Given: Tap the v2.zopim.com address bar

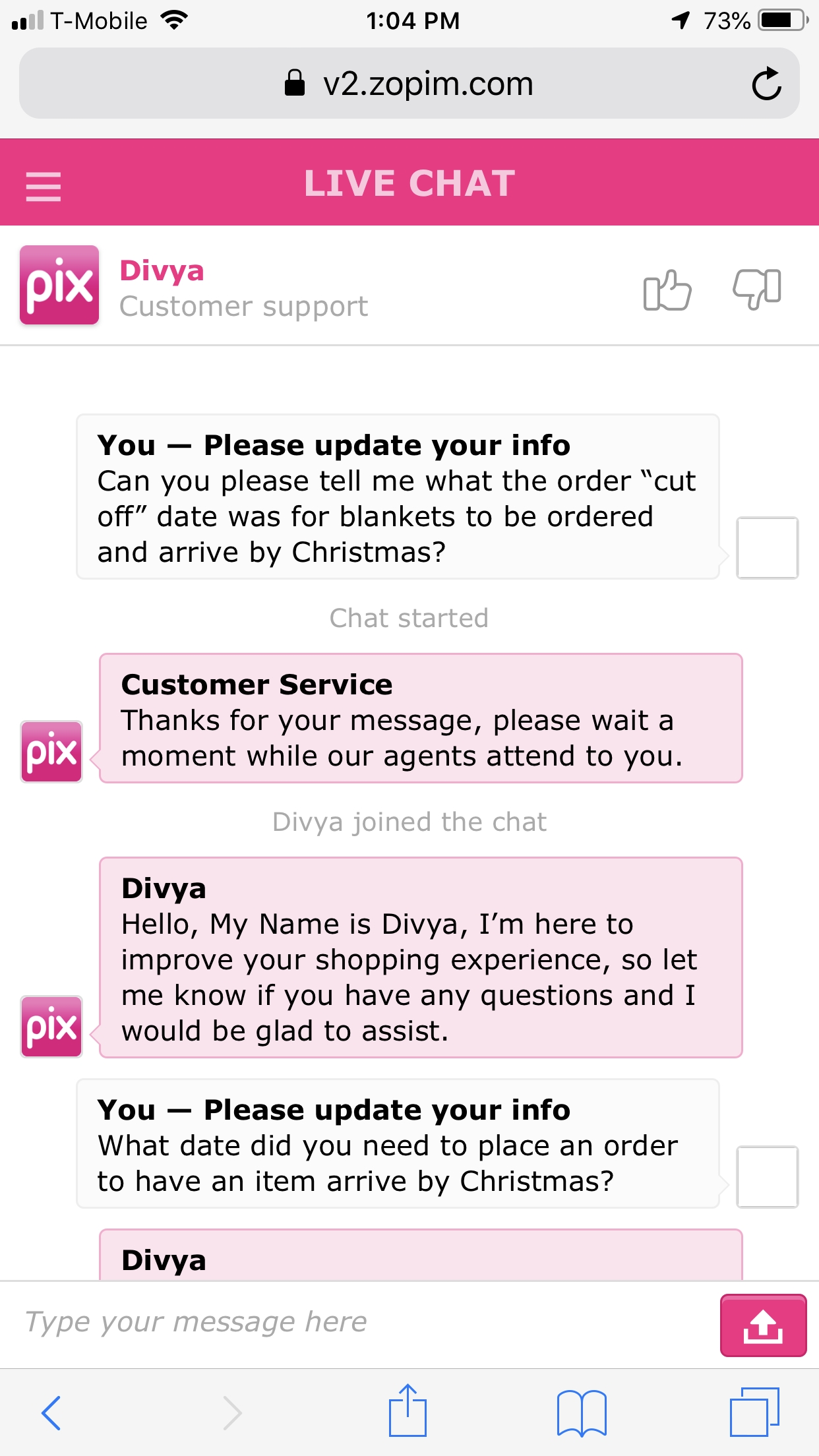Looking at the screenshot, I should tap(409, 84).
